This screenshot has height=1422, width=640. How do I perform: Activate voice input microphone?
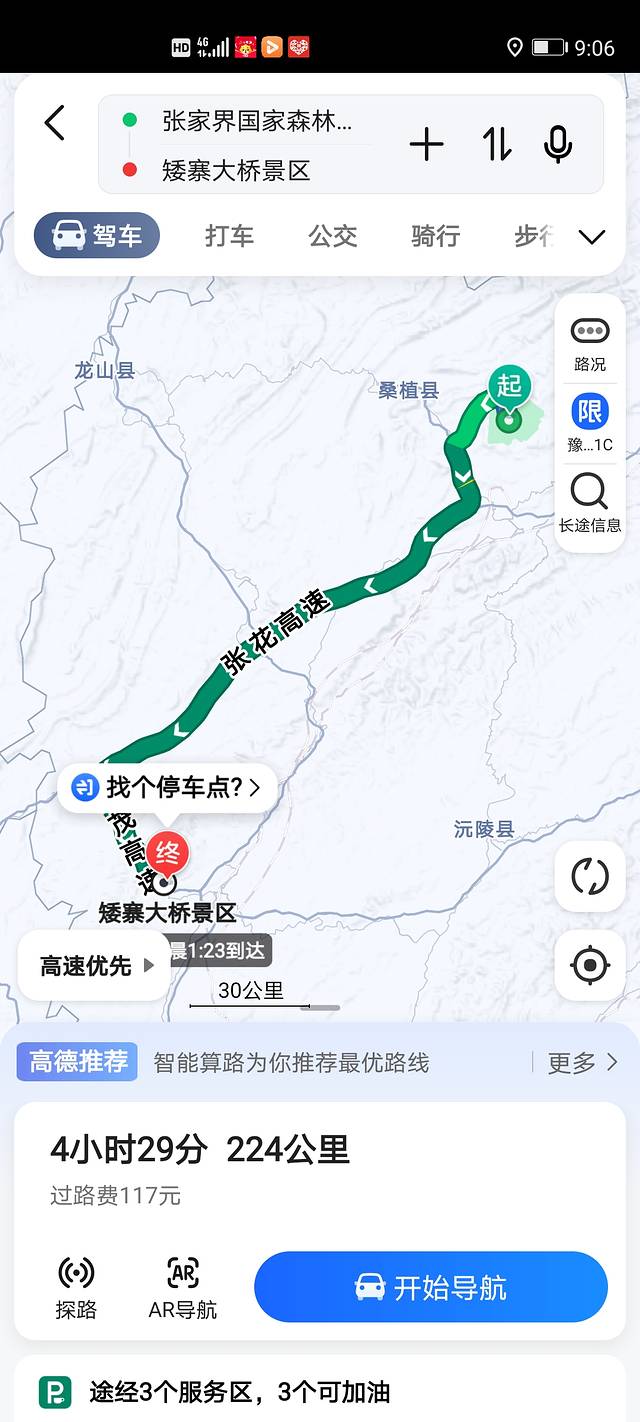(x=558, y=145)
